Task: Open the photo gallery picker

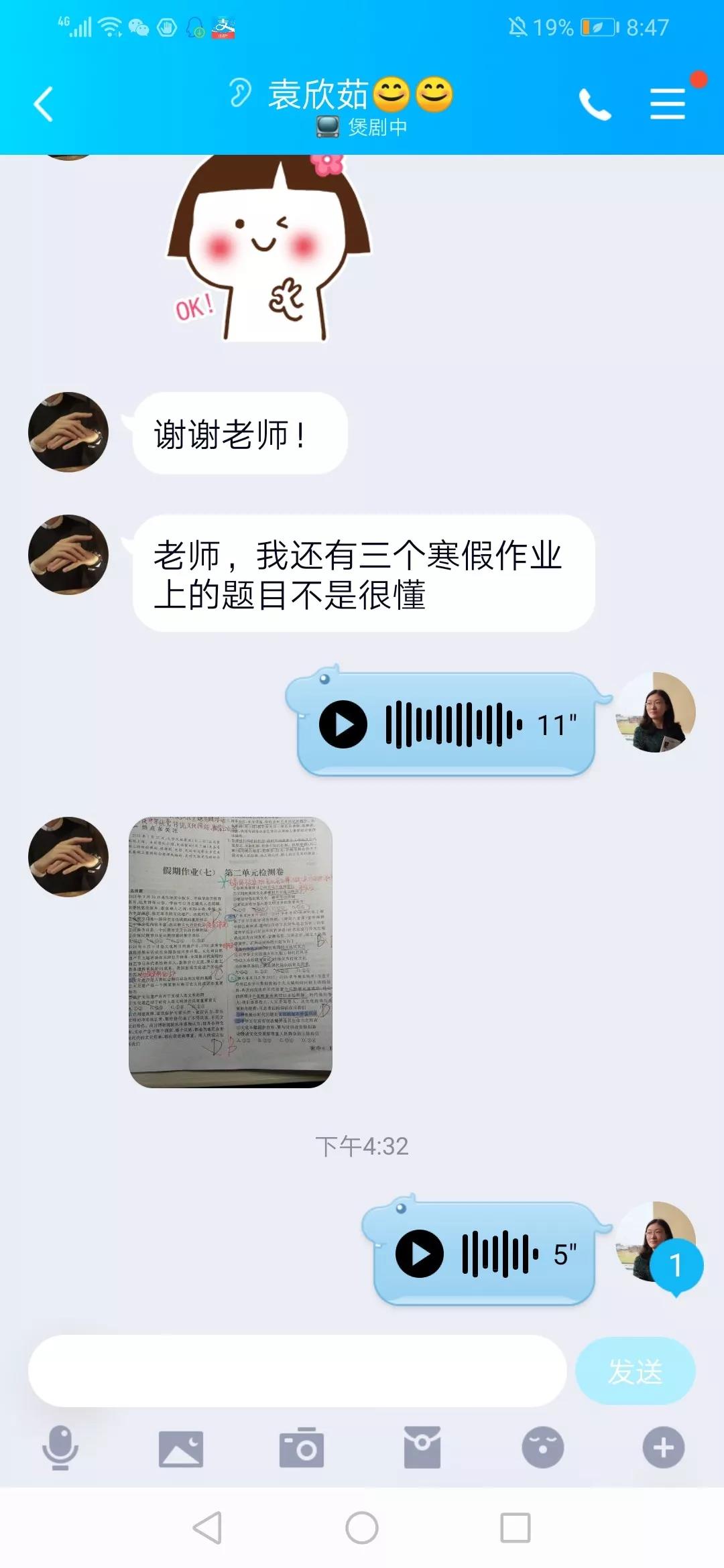Action: tap(181, 1449)
